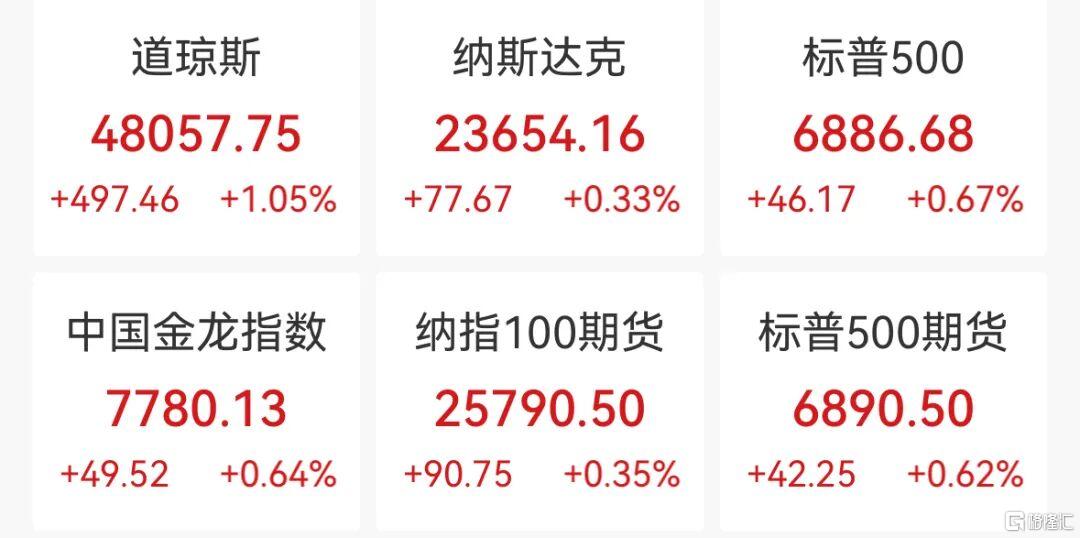Open the 纳斯达克 index card
The image size is (1080, 538).
click(x=540, y=130)
